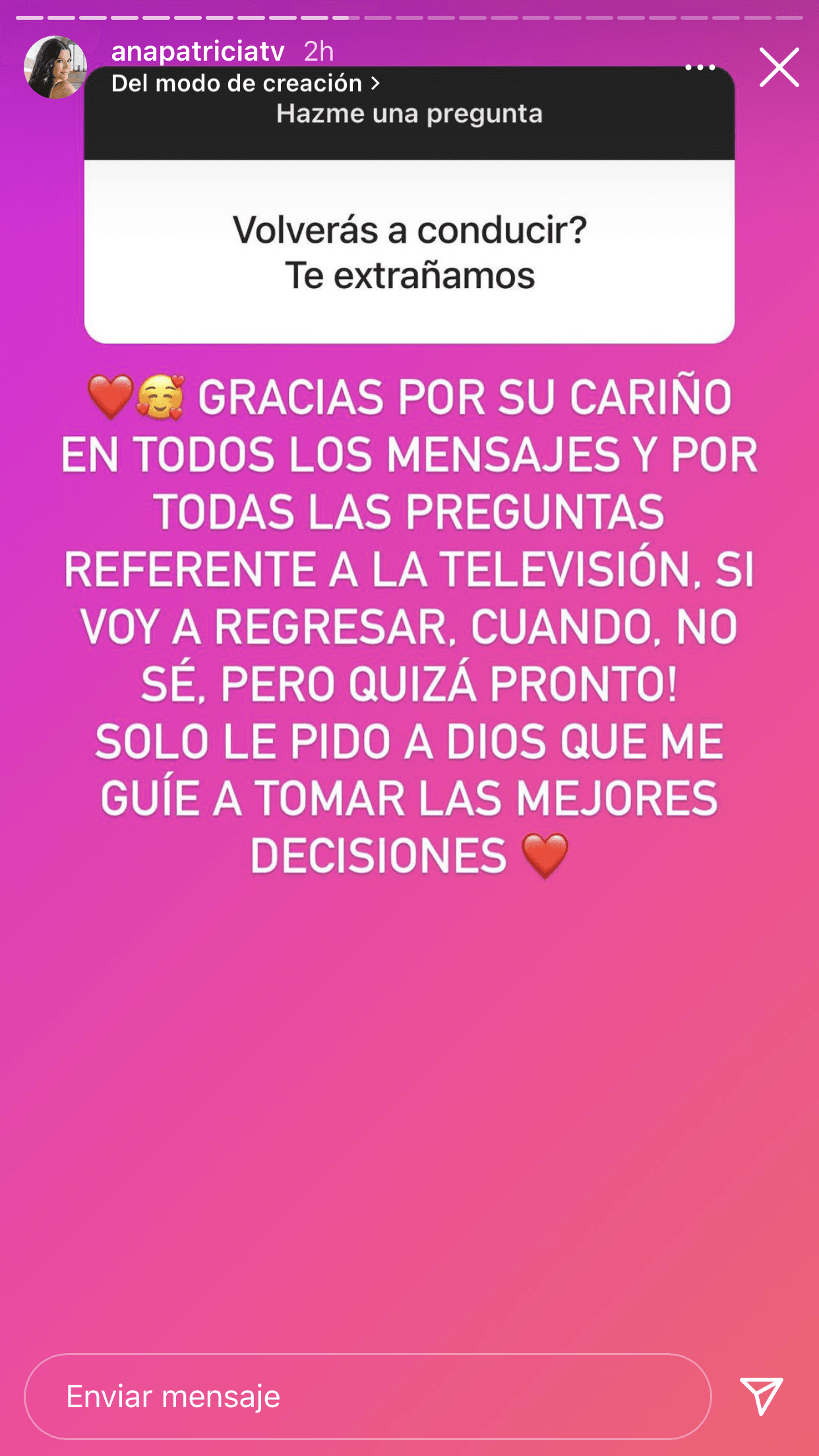Image resolution: width=819 pixels, height=1456 pixels.
Task: Close the story with the X
Action: click(779, 67)
